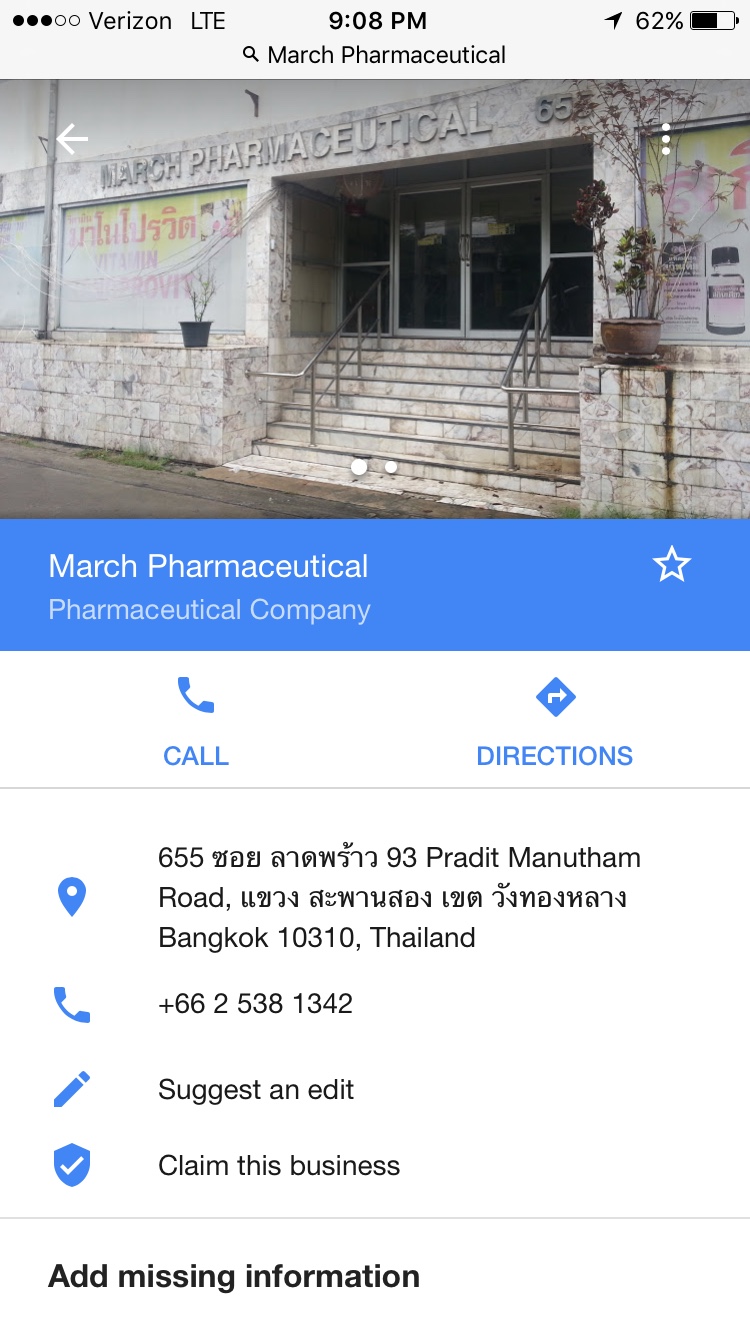Screen dimensions: 750x1334
Task: Choose Claim this business
Action: 279,1165
